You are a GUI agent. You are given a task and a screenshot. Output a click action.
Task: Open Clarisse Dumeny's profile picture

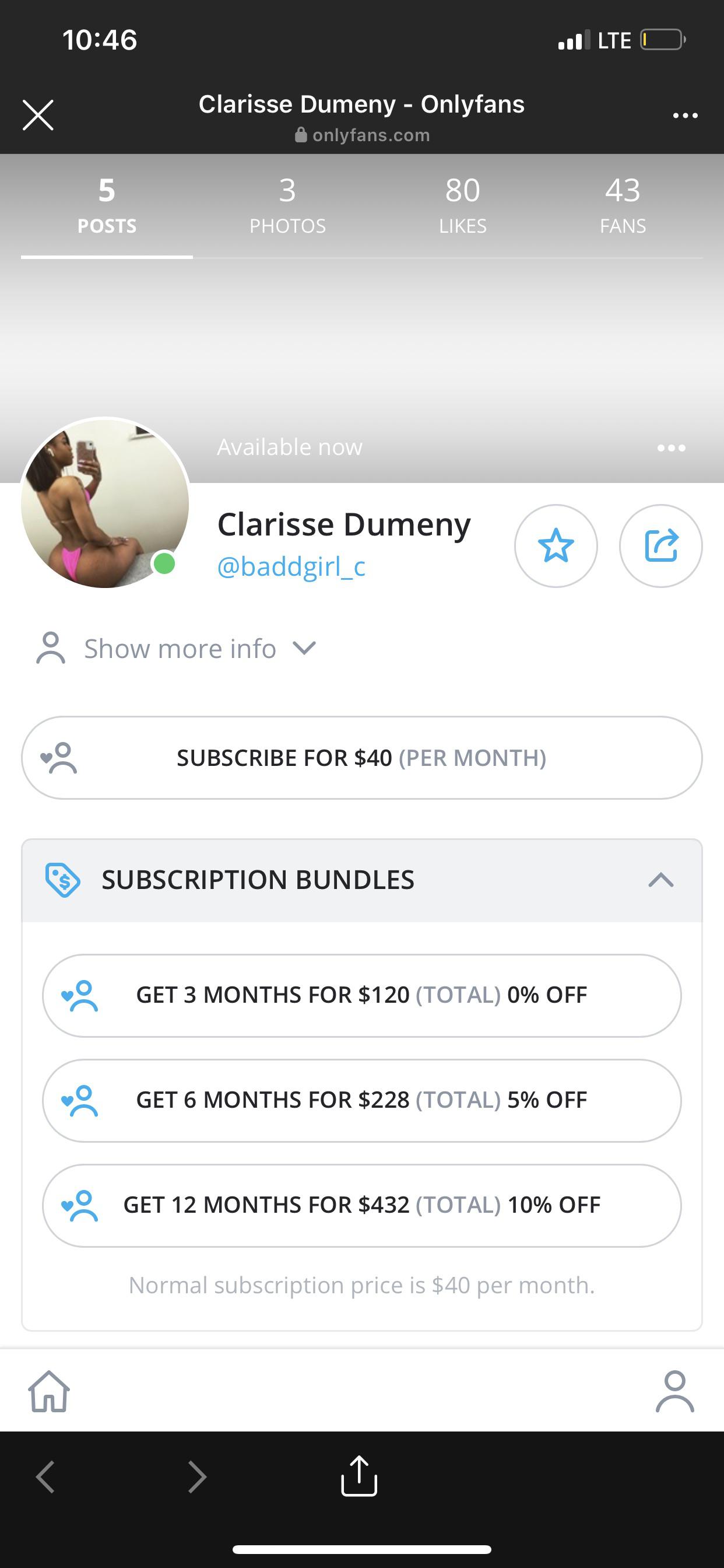105,503
